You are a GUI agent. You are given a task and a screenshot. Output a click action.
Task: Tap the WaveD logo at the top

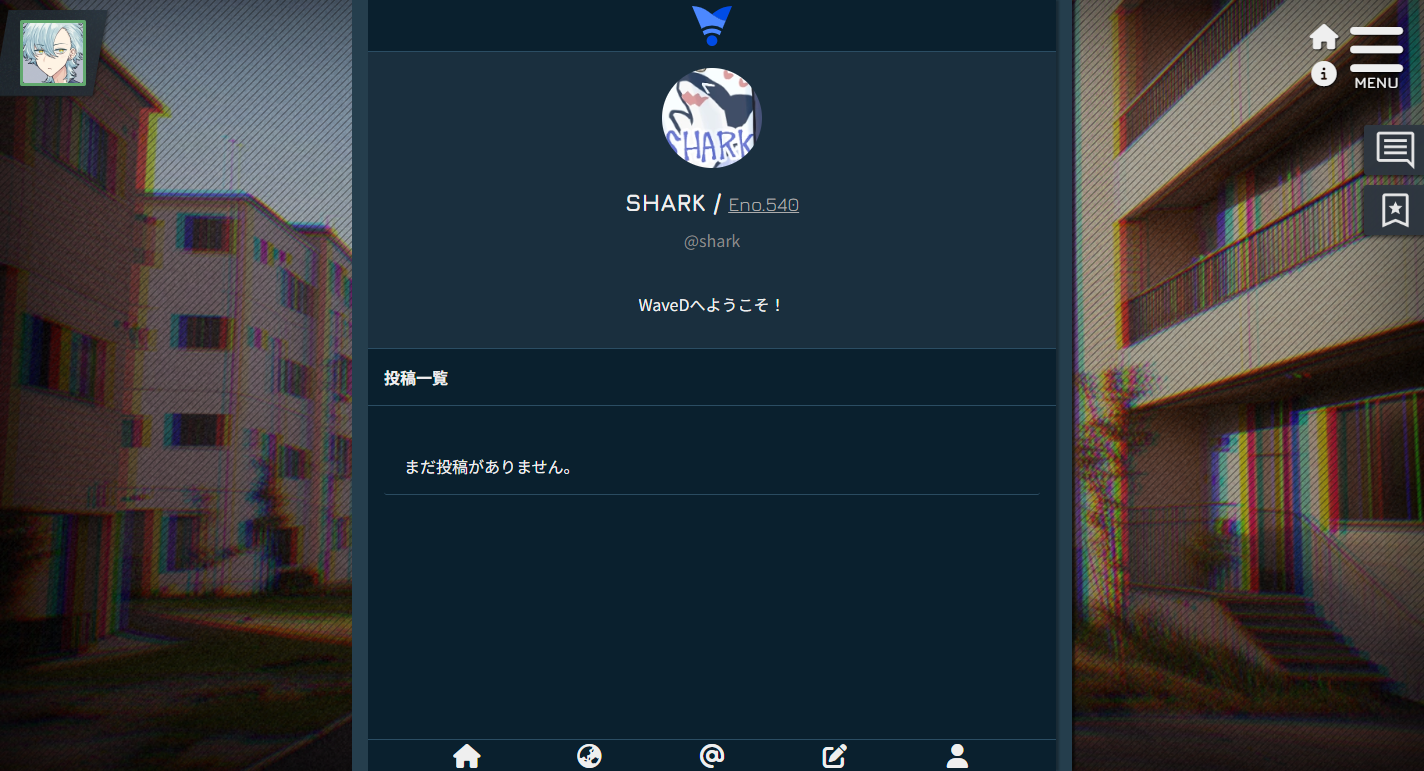(x=712, y=25)
